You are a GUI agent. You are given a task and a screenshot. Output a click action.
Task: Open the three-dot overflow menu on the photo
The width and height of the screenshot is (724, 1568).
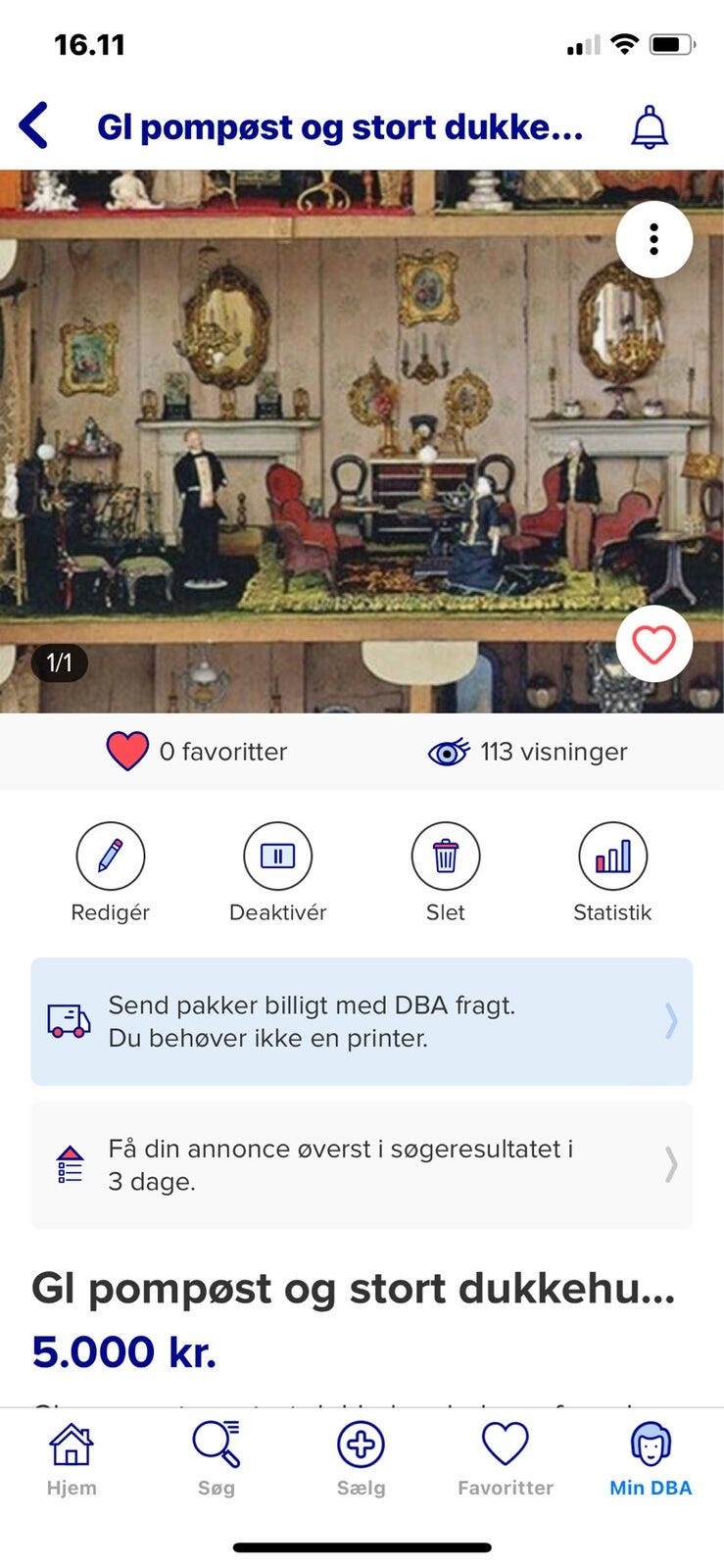point(653,238)
